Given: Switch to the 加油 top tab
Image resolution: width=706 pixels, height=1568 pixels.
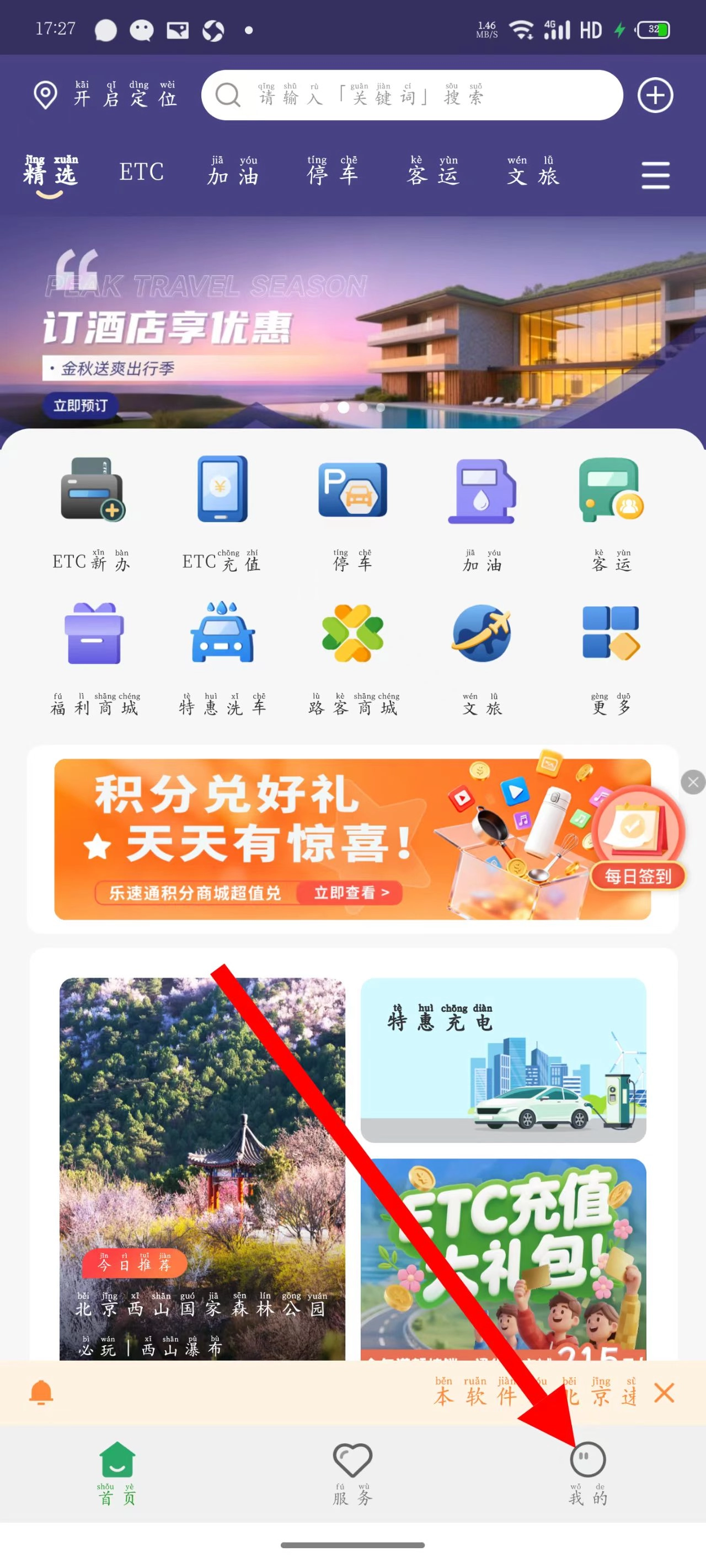Looking at the screenshot, I should click(233, 172).
